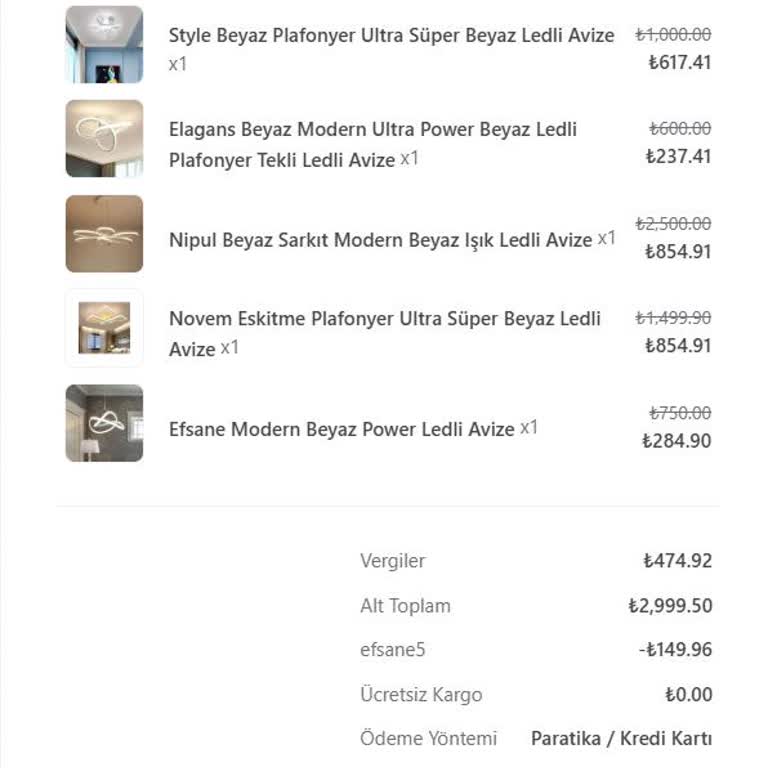Open Nipul Beyaz Sarkıt Modern product
This screenshot has width=768, height=768.
pyautogui.click(x=380, y=241)
